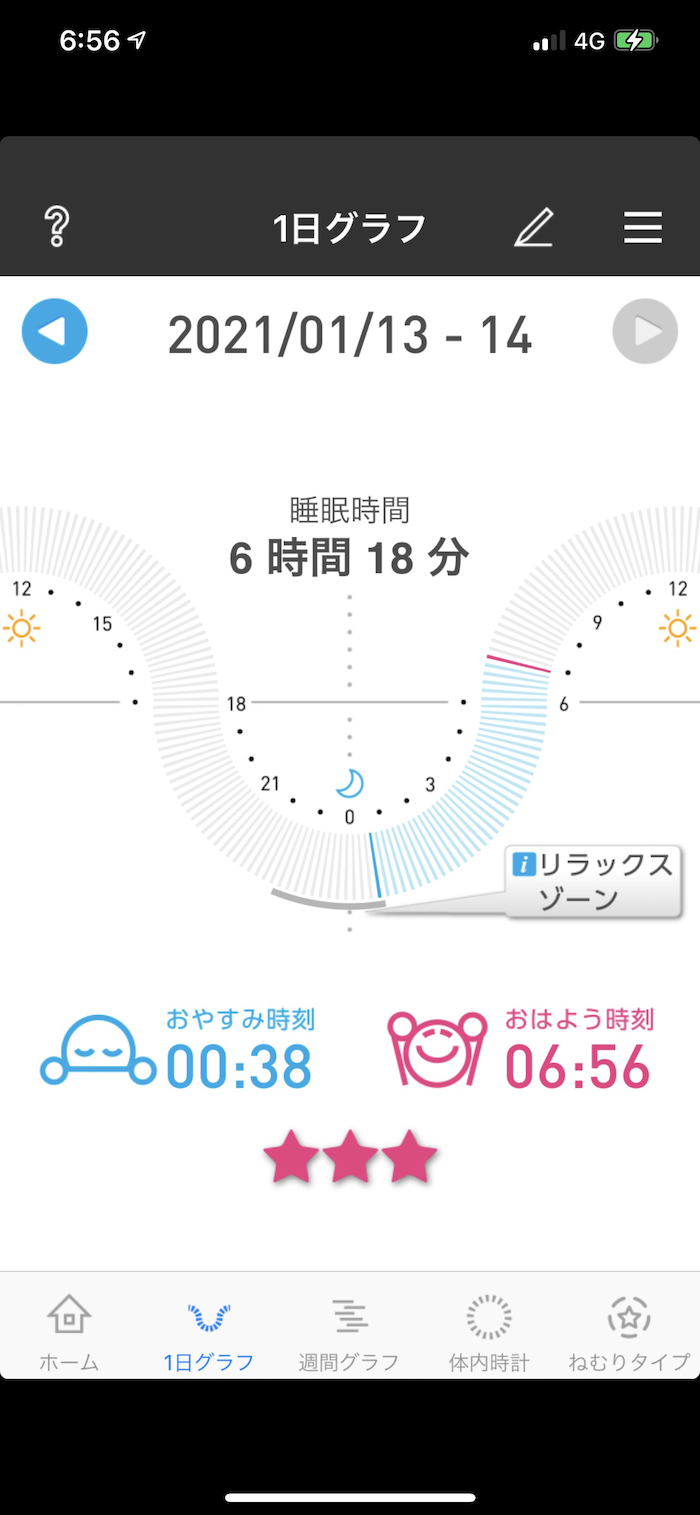Viewport: 700px width, 1515px height.
Task: Open the help question mark
Action: tap(57, 228)
